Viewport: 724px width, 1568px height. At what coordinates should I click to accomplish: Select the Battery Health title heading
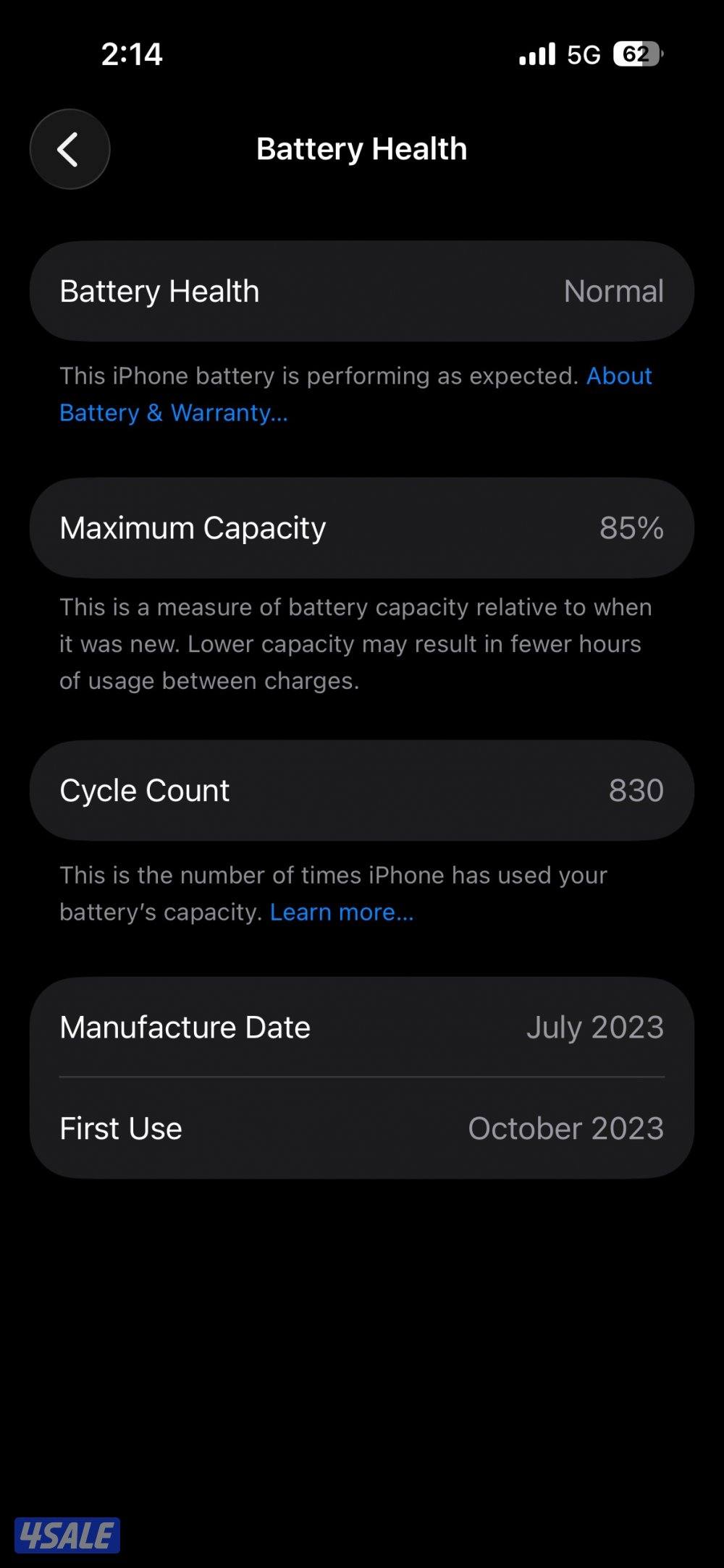coord(361,149)
